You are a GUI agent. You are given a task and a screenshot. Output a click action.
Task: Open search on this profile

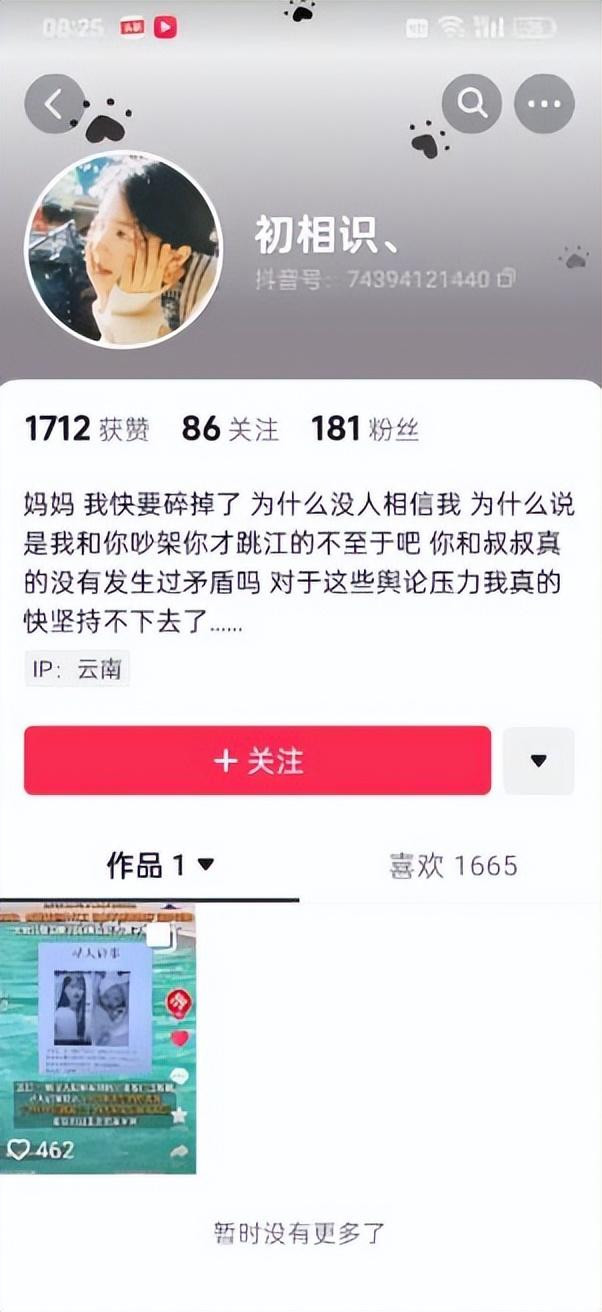472,103
